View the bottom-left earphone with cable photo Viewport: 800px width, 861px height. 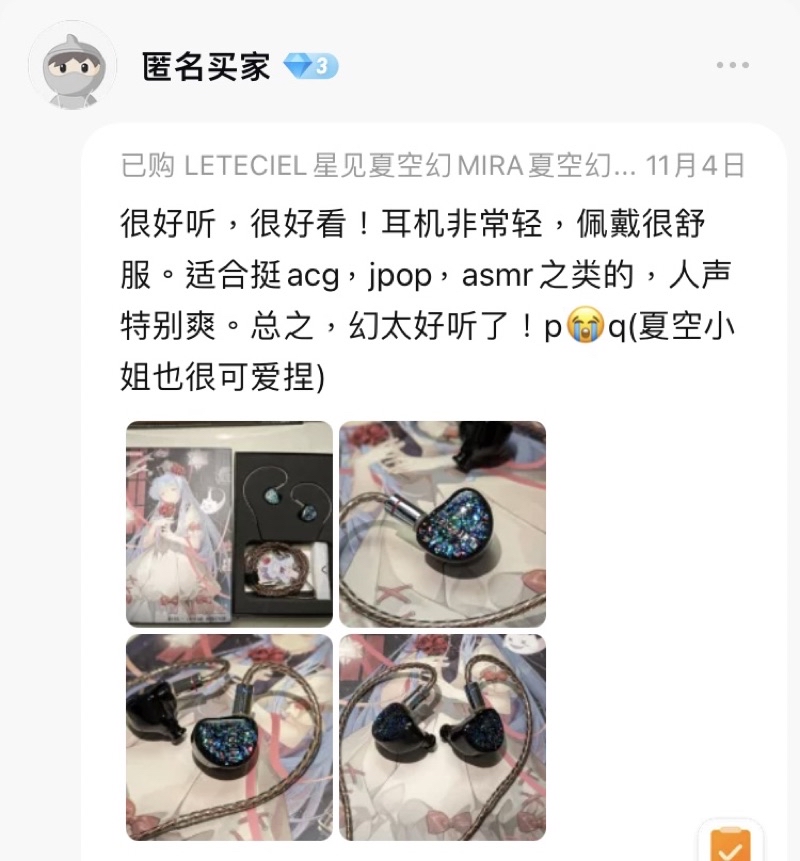coord(229,740)
